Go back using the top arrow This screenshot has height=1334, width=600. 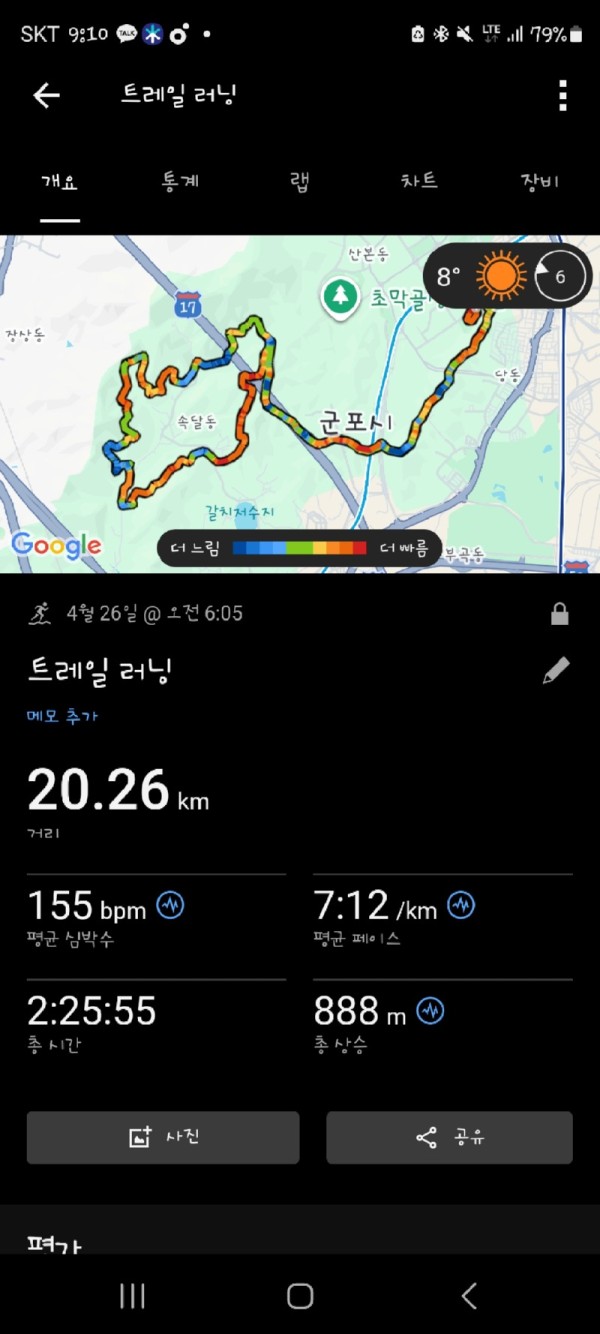point(46,96)
